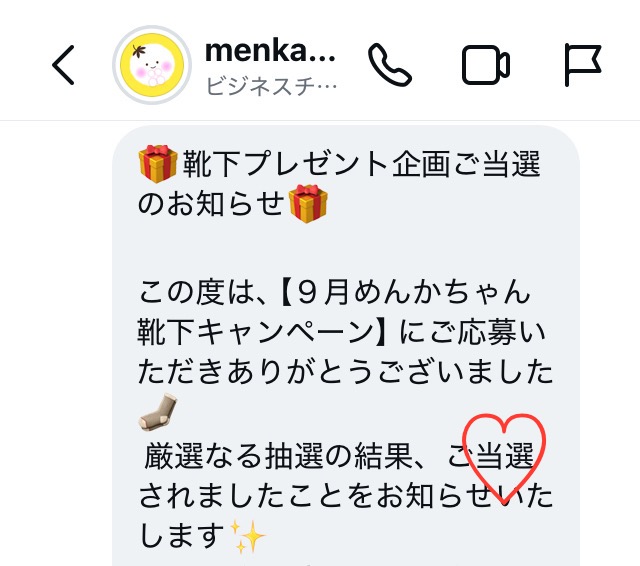Viewport: 640px width, 566px height.
Task: Open menka account name header
Action: pyautogui.click(x=270, y=64)
